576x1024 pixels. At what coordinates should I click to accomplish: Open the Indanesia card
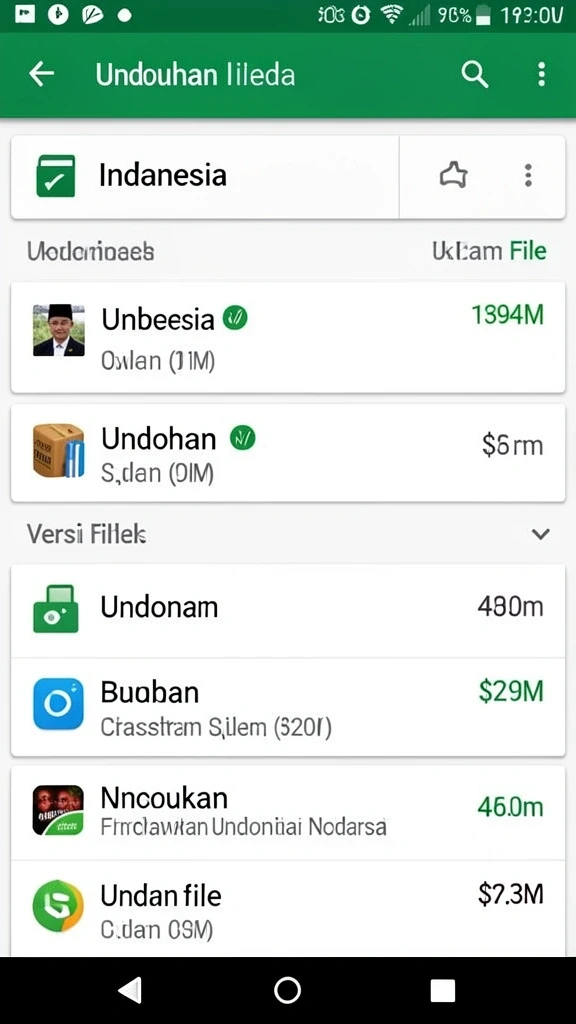(205, 176)
